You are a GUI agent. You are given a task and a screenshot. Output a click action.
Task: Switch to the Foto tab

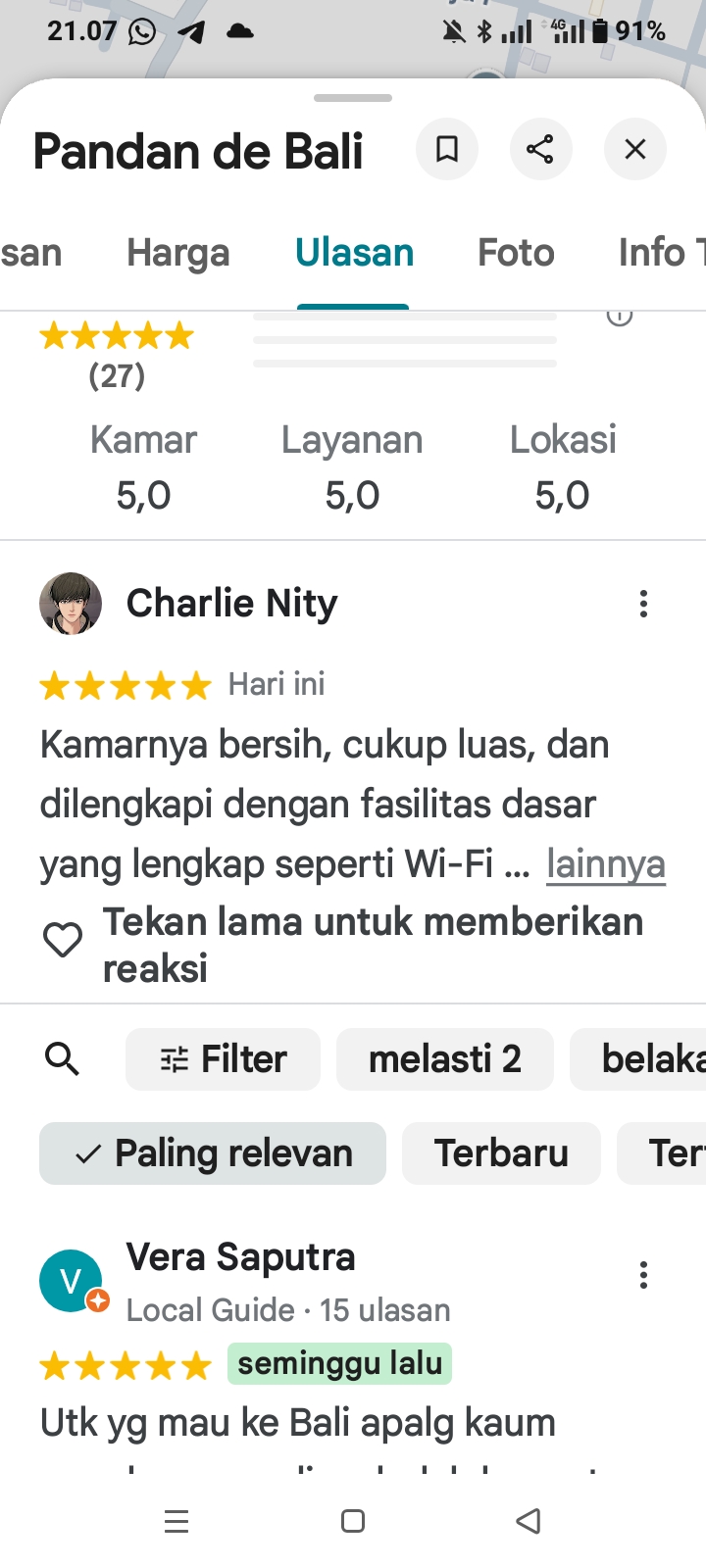click(516, 253)
